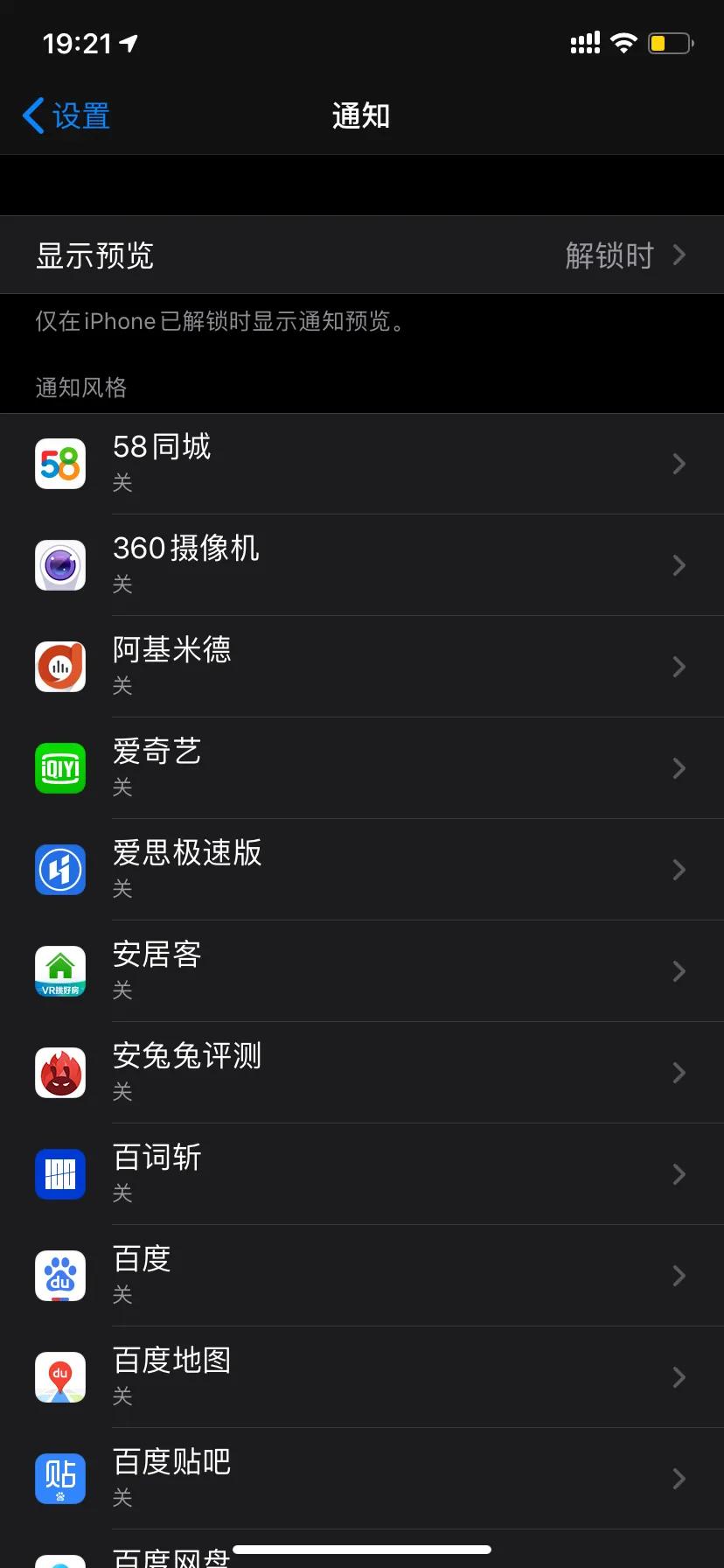The width and height of the screenshot is (724, 1568).
Task: Expand 爱奇艺 notification settings chevron
Action: coord(679,768)
